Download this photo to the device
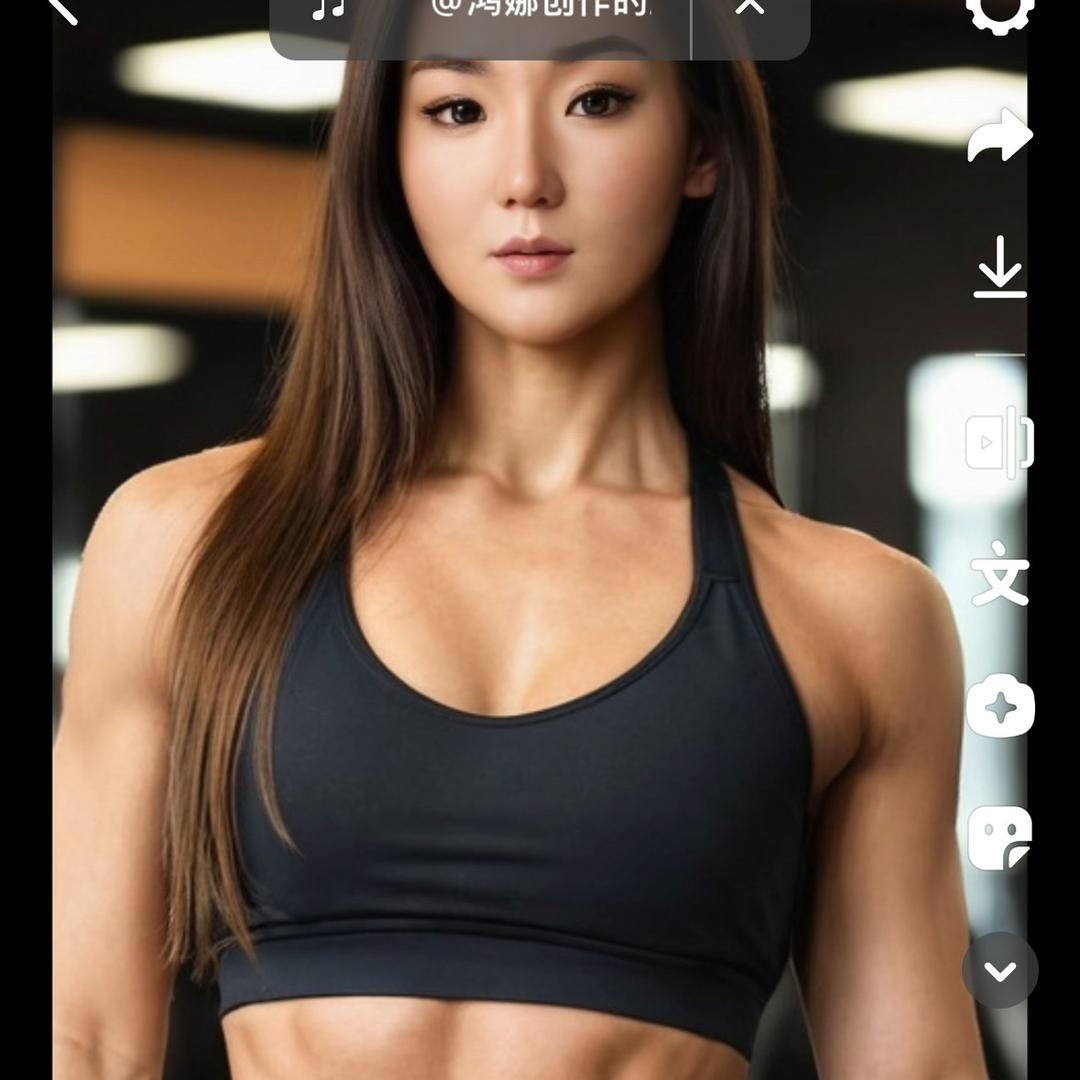Screen dimensions: 1080x1080 tap(1000, 267)
